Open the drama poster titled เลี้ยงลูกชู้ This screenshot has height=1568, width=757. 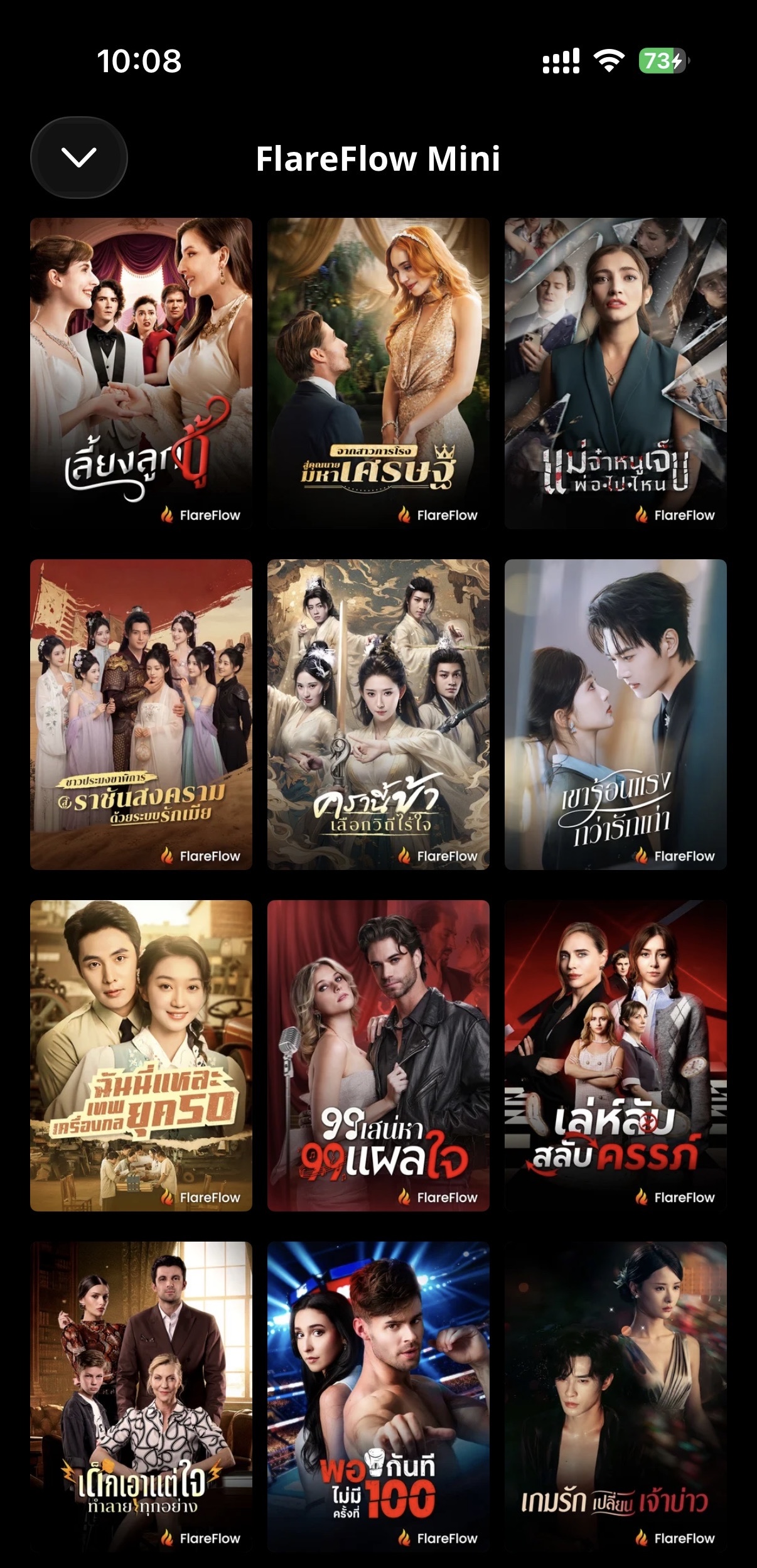coord(141,373)
